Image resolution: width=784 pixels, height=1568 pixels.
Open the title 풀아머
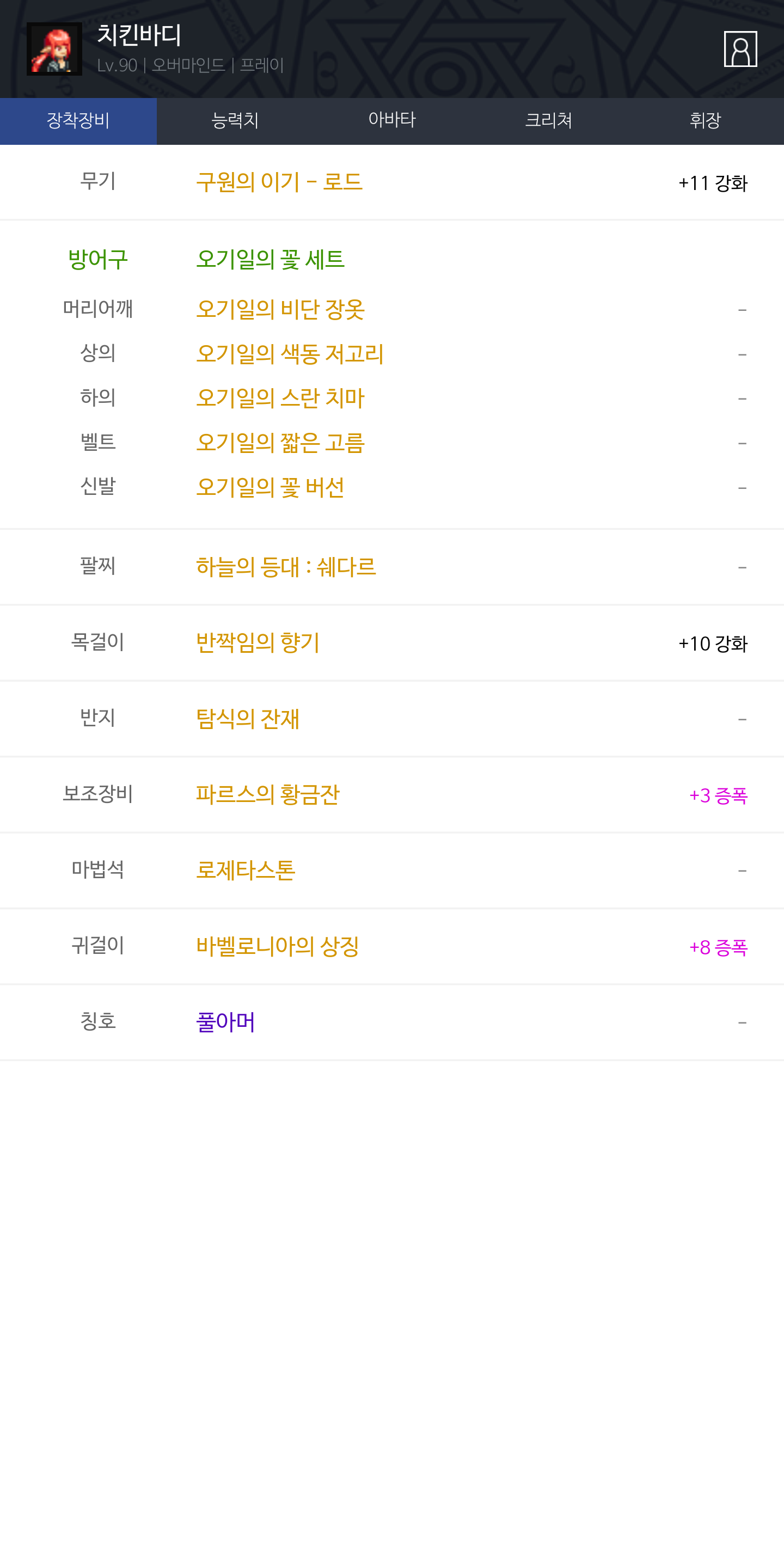pyautogui.click(x=225, y=1022)
